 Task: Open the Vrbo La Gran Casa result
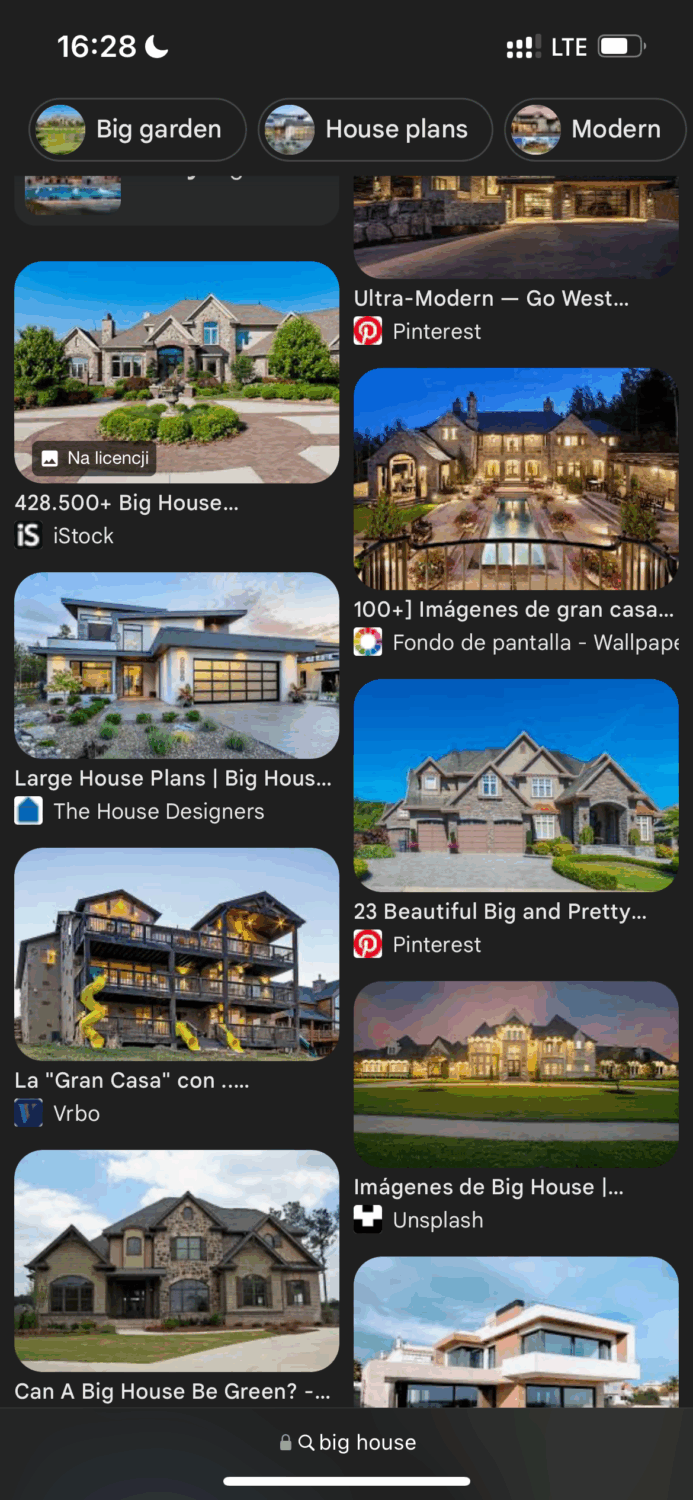(x=176, y=953)
